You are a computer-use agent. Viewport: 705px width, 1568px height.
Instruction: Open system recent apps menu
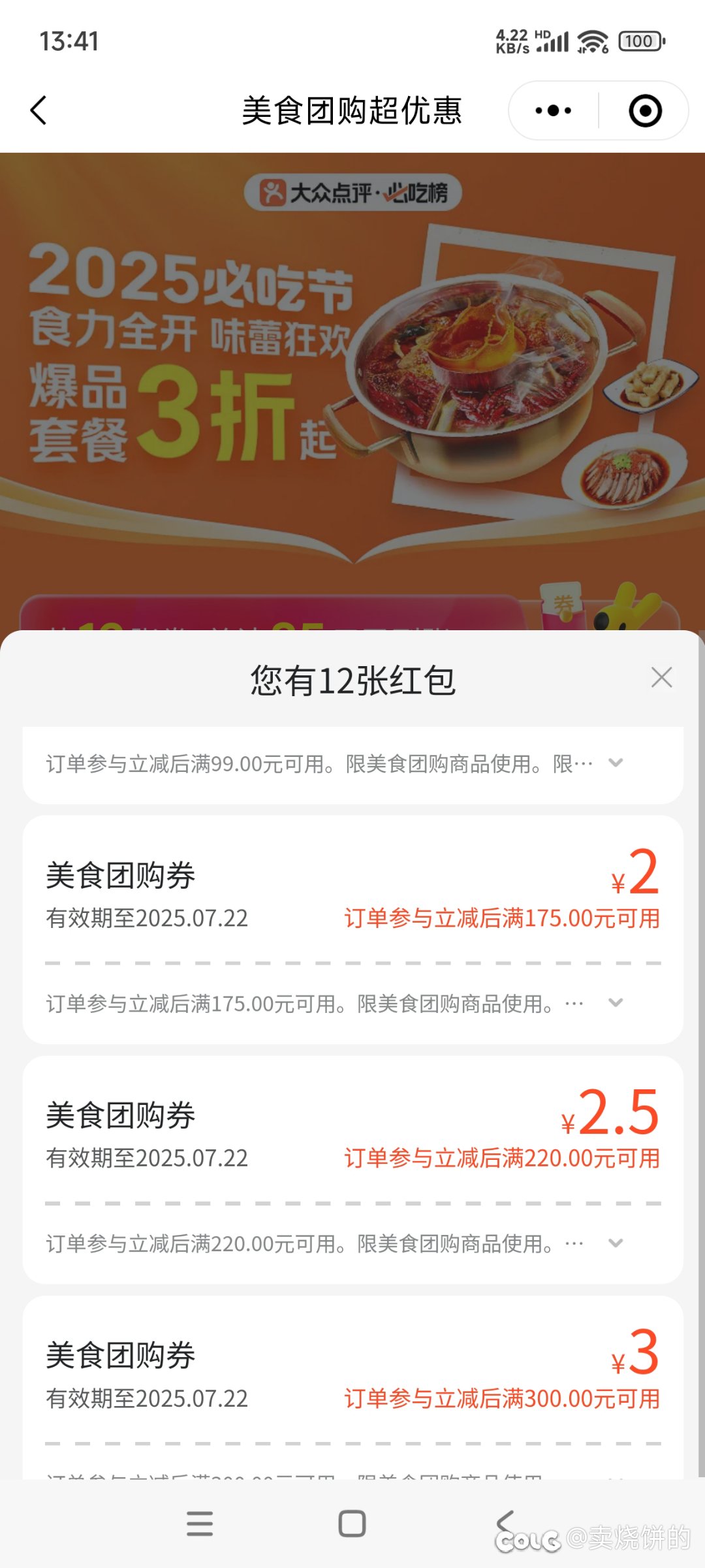(200, 1524)
